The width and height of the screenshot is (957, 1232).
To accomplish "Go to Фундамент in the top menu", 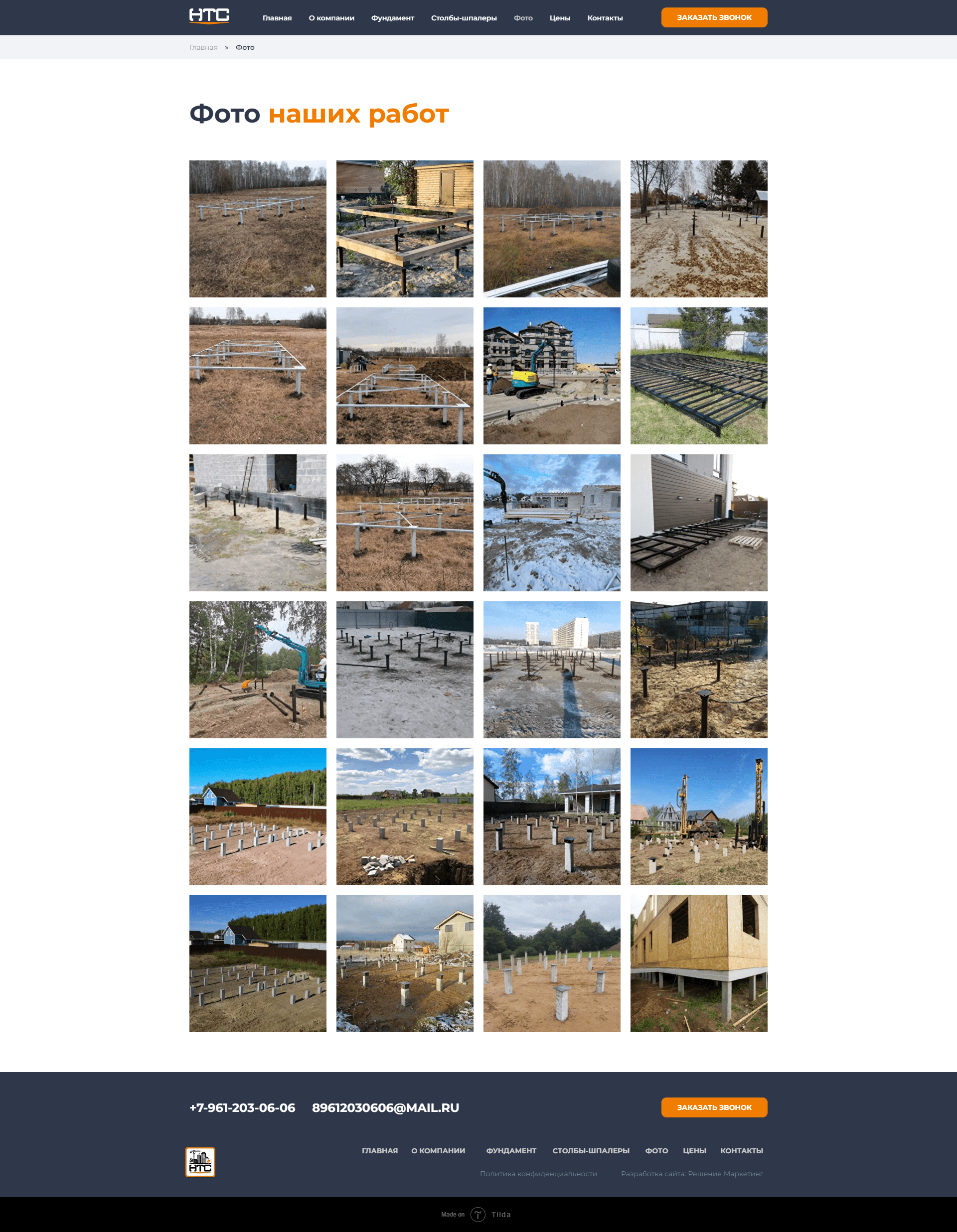I will click(x=392, y=18).
